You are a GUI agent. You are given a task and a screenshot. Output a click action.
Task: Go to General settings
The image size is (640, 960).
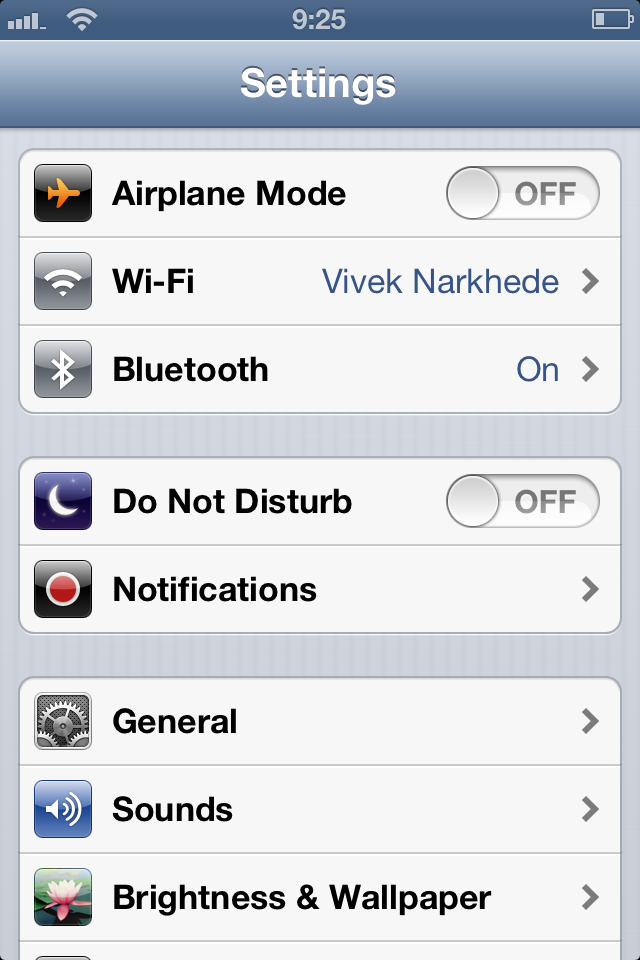pyautogui.click(x=320, y=721)
